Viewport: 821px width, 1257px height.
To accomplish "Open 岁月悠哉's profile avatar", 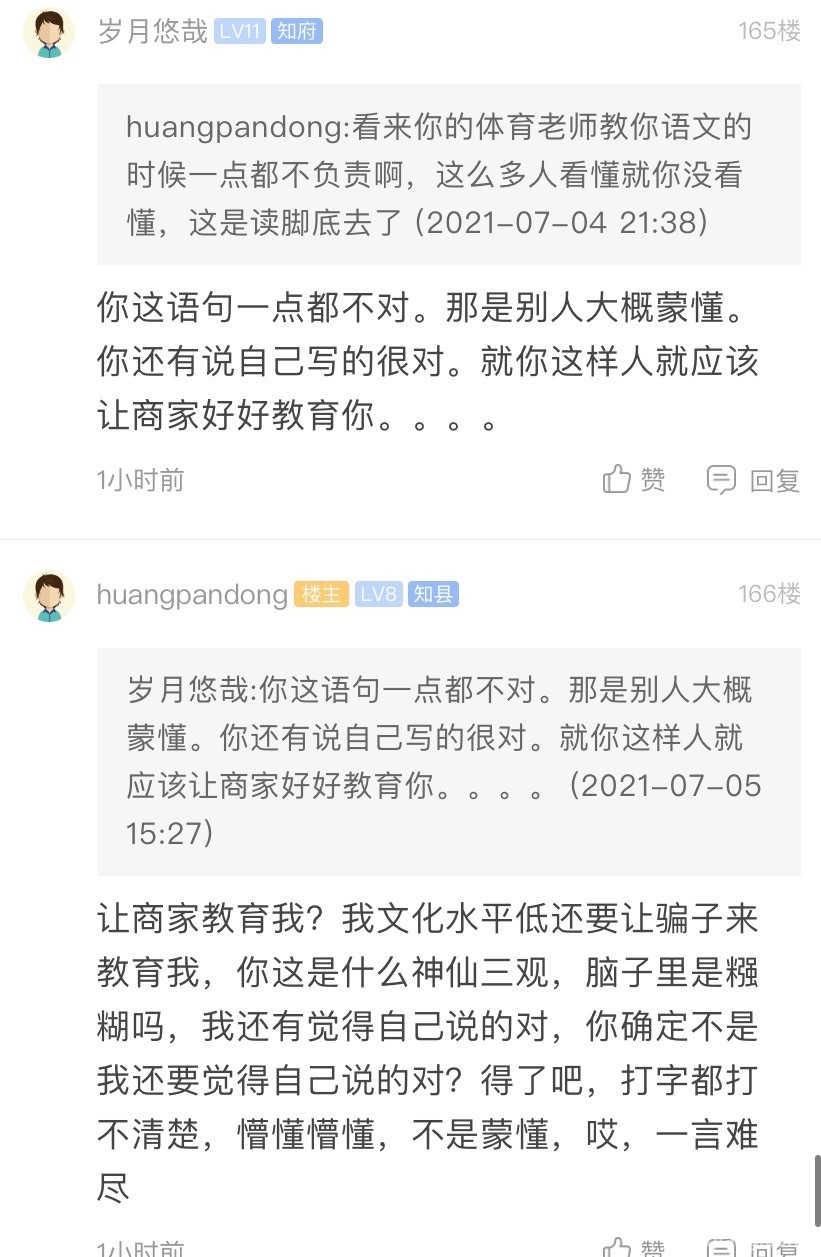I will tap(49, 33).
